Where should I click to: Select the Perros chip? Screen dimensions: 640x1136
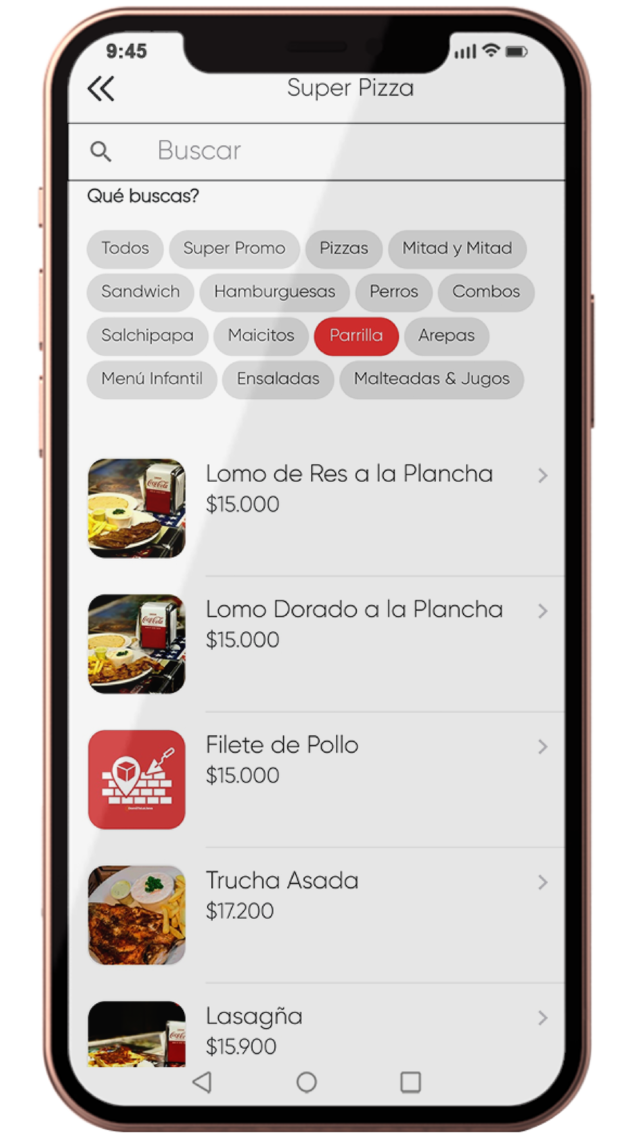pos(394,292)
